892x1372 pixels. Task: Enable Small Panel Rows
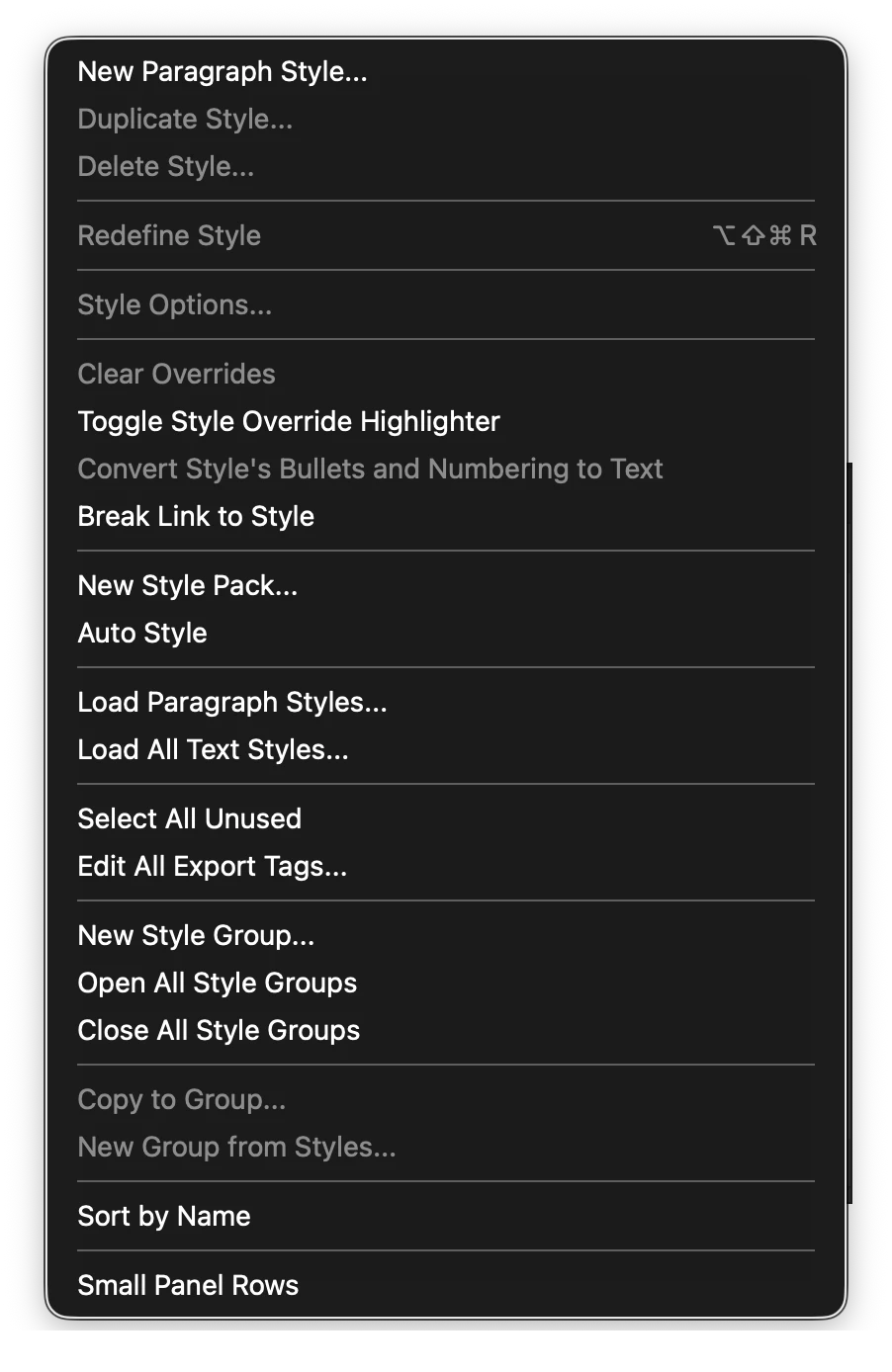click(188, 1285)
